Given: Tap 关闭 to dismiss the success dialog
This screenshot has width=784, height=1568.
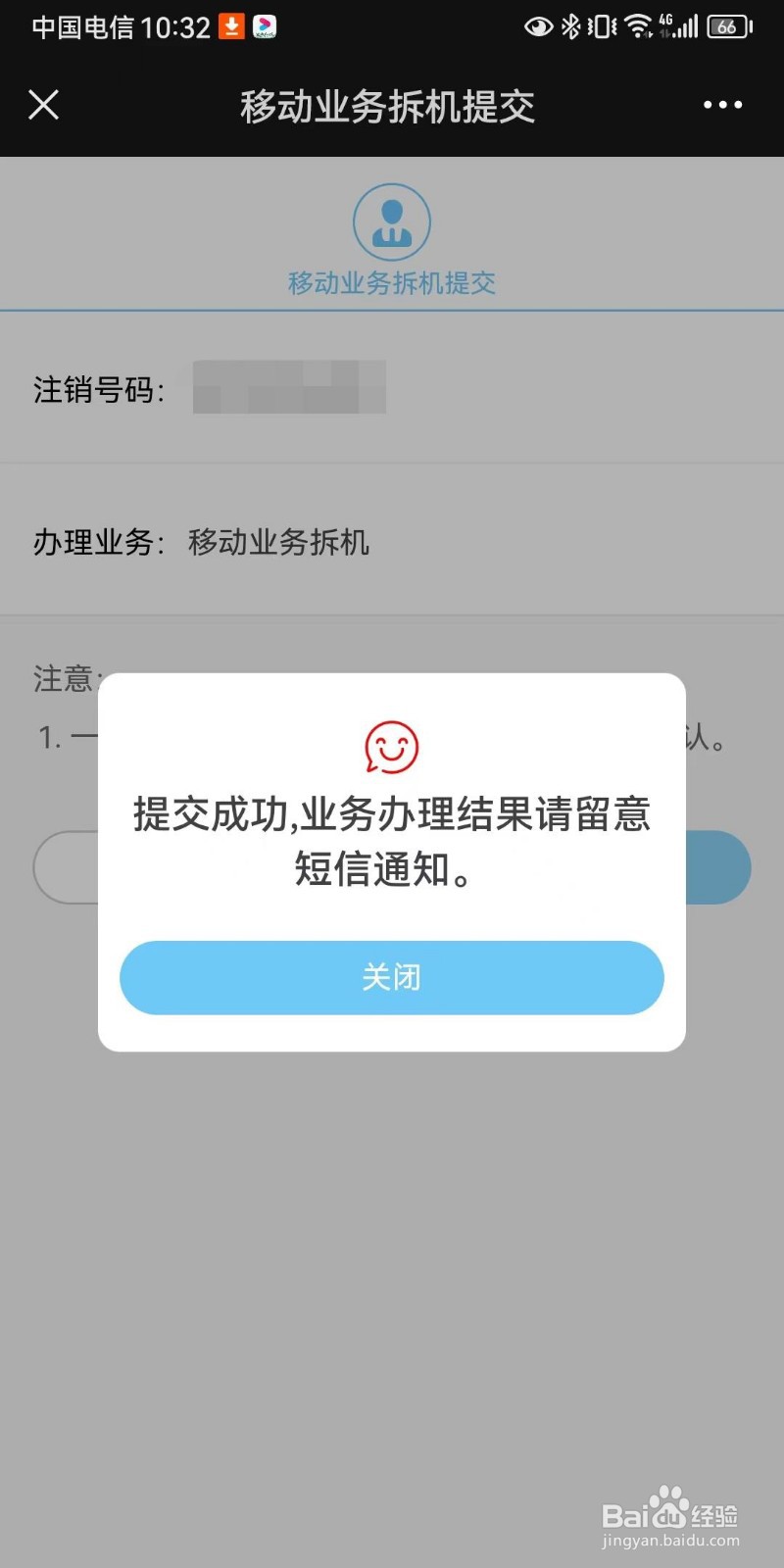Looking at the screenshot, I should [x=391, y=976].
